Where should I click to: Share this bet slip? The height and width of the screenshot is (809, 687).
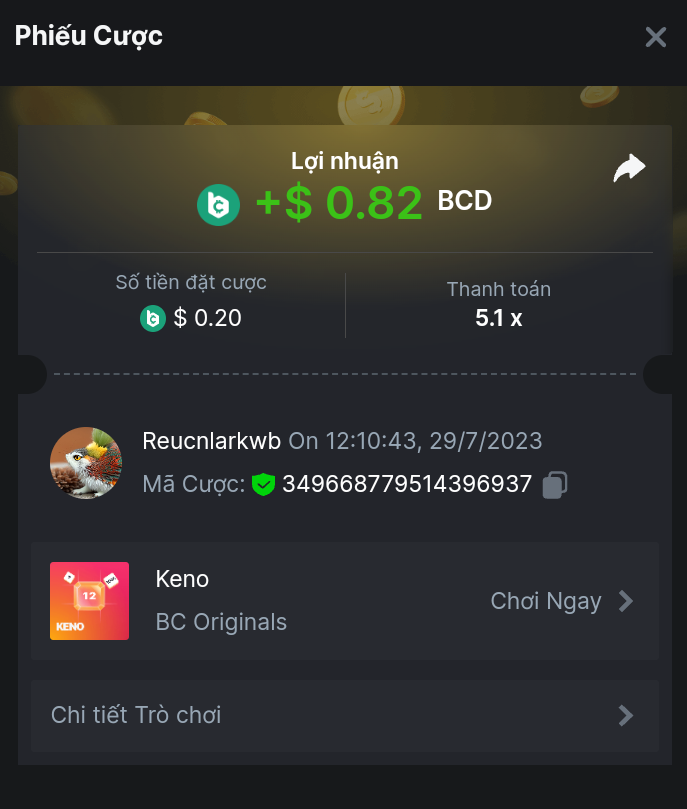coord(629,169)
